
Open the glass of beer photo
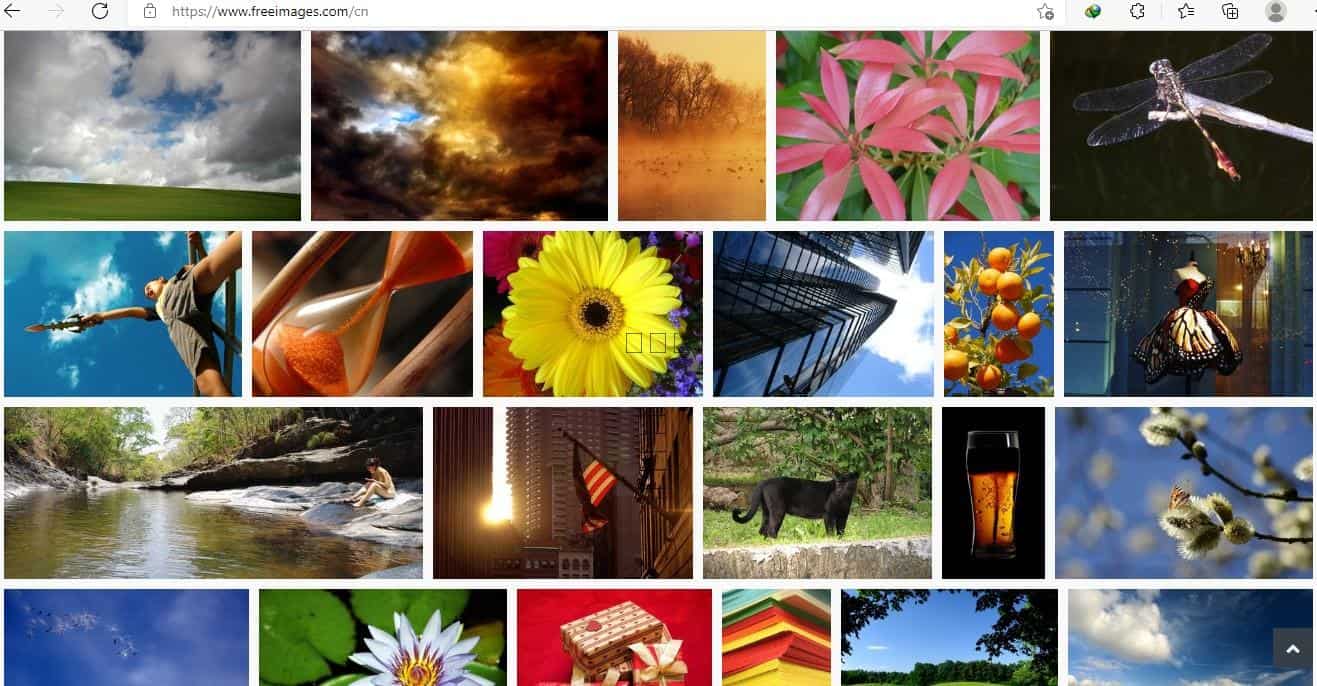993,492
